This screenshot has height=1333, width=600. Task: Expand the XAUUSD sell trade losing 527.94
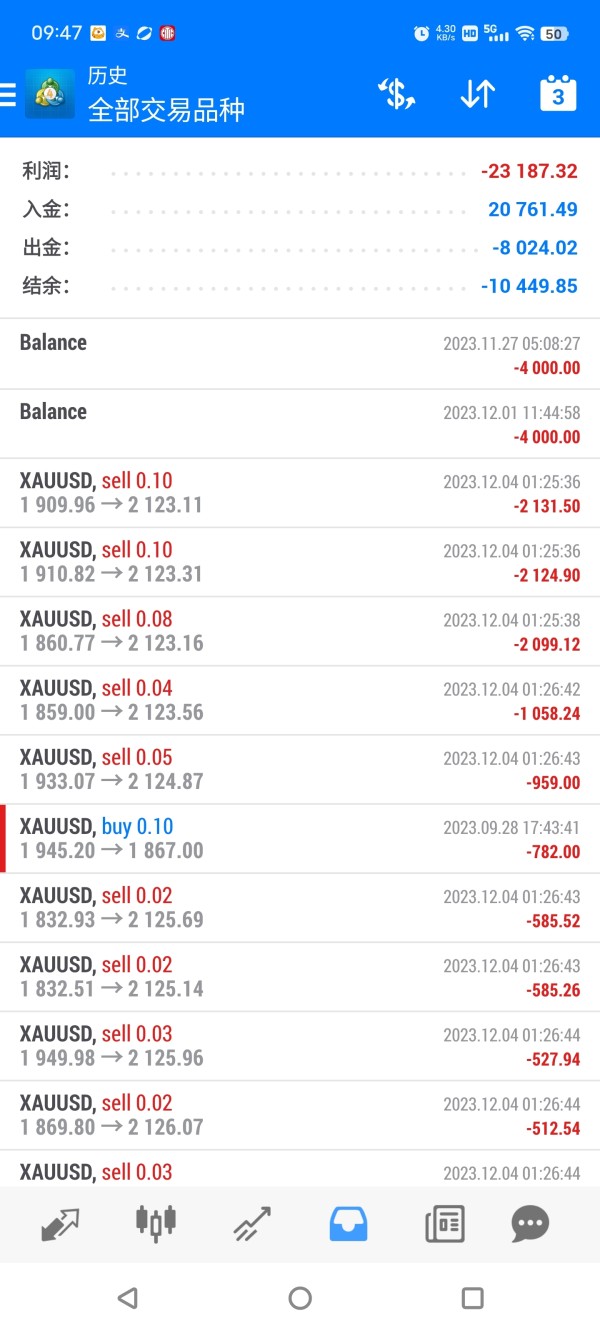[x=300, y=1046]
